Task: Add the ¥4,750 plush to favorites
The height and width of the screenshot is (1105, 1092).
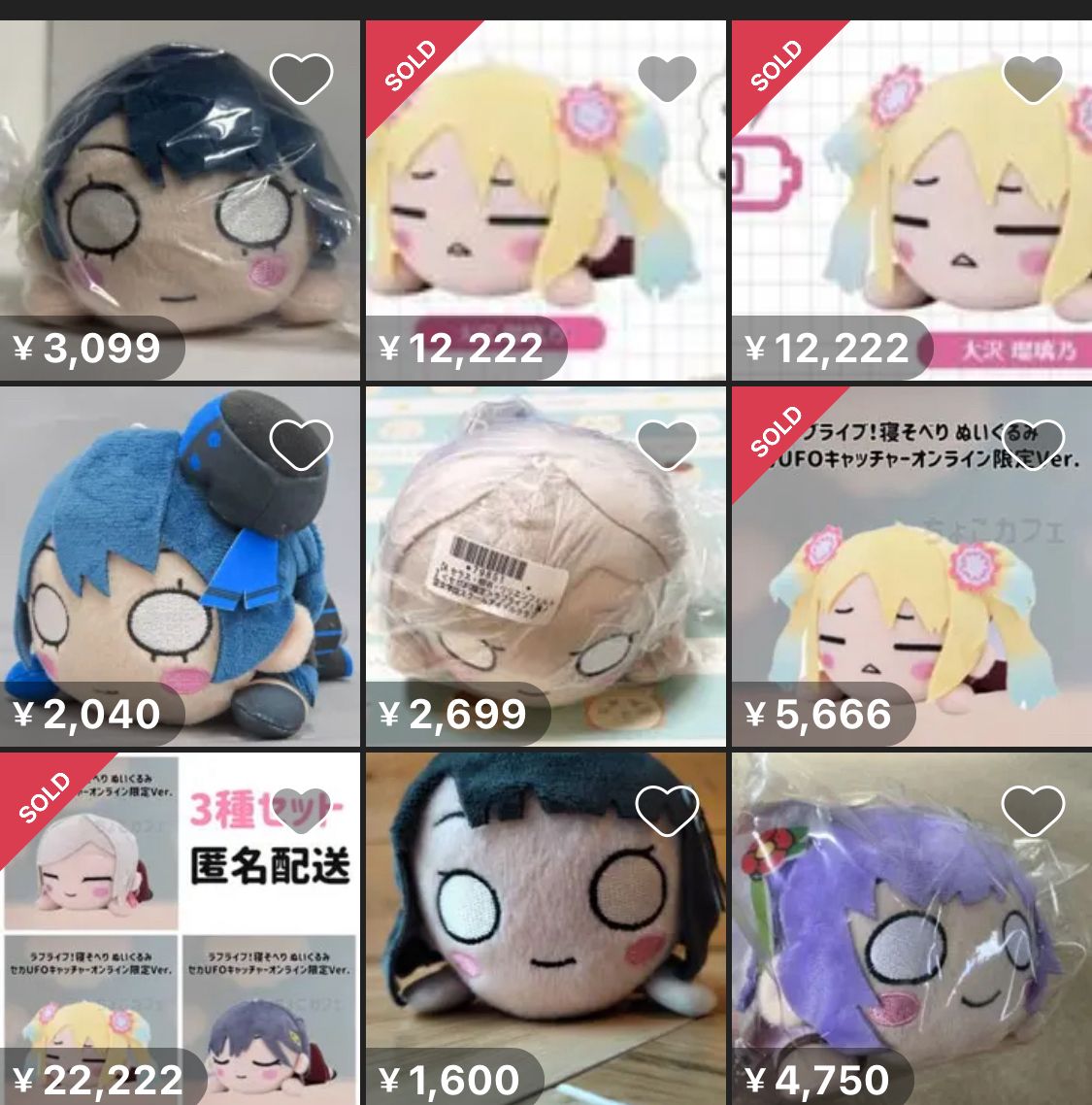Action: point(1033,810)
